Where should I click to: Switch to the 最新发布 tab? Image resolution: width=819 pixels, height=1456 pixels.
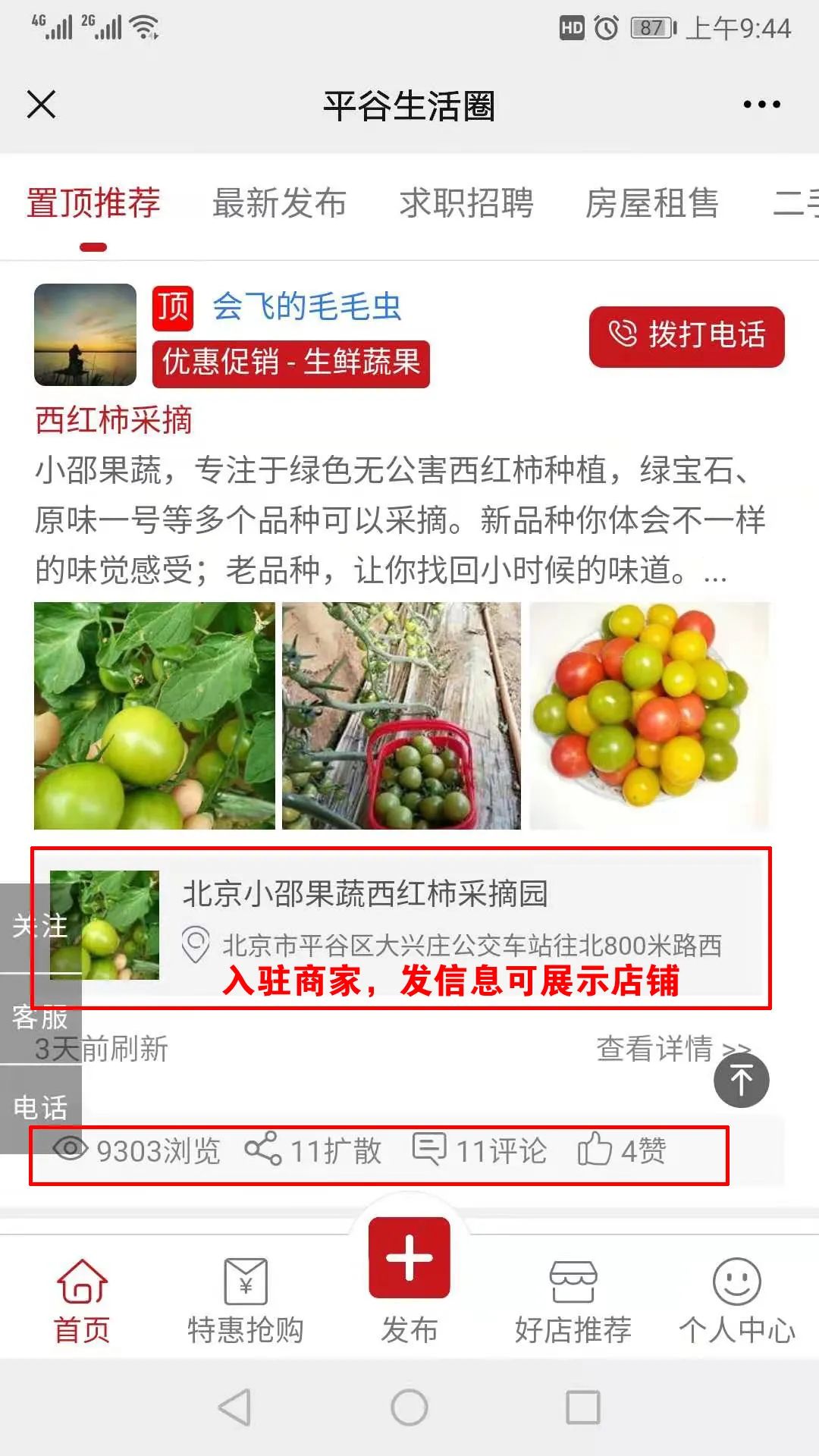point(279,203)
